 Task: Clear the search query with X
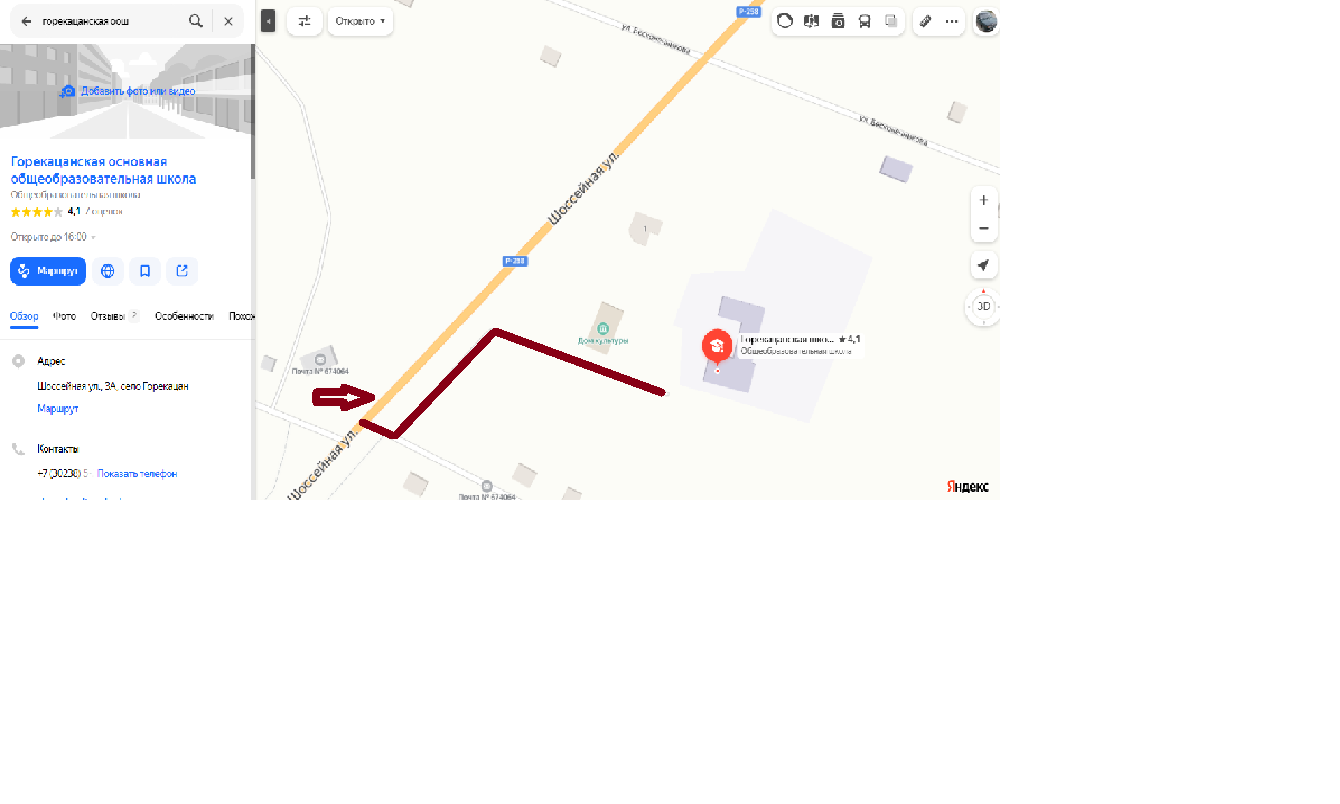pyautogui.click(x=228, y=21)
